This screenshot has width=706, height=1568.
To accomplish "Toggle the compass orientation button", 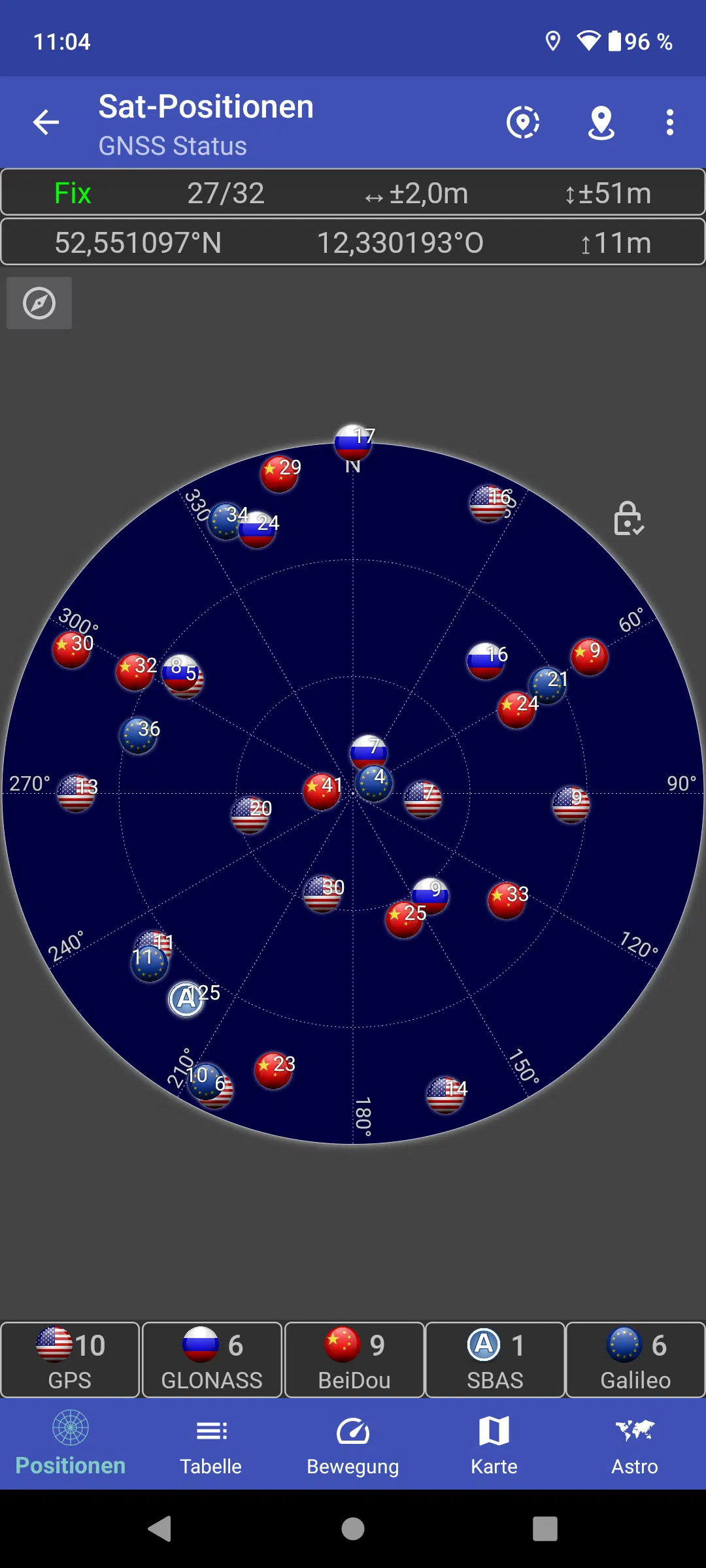I will tap(39, 303).
